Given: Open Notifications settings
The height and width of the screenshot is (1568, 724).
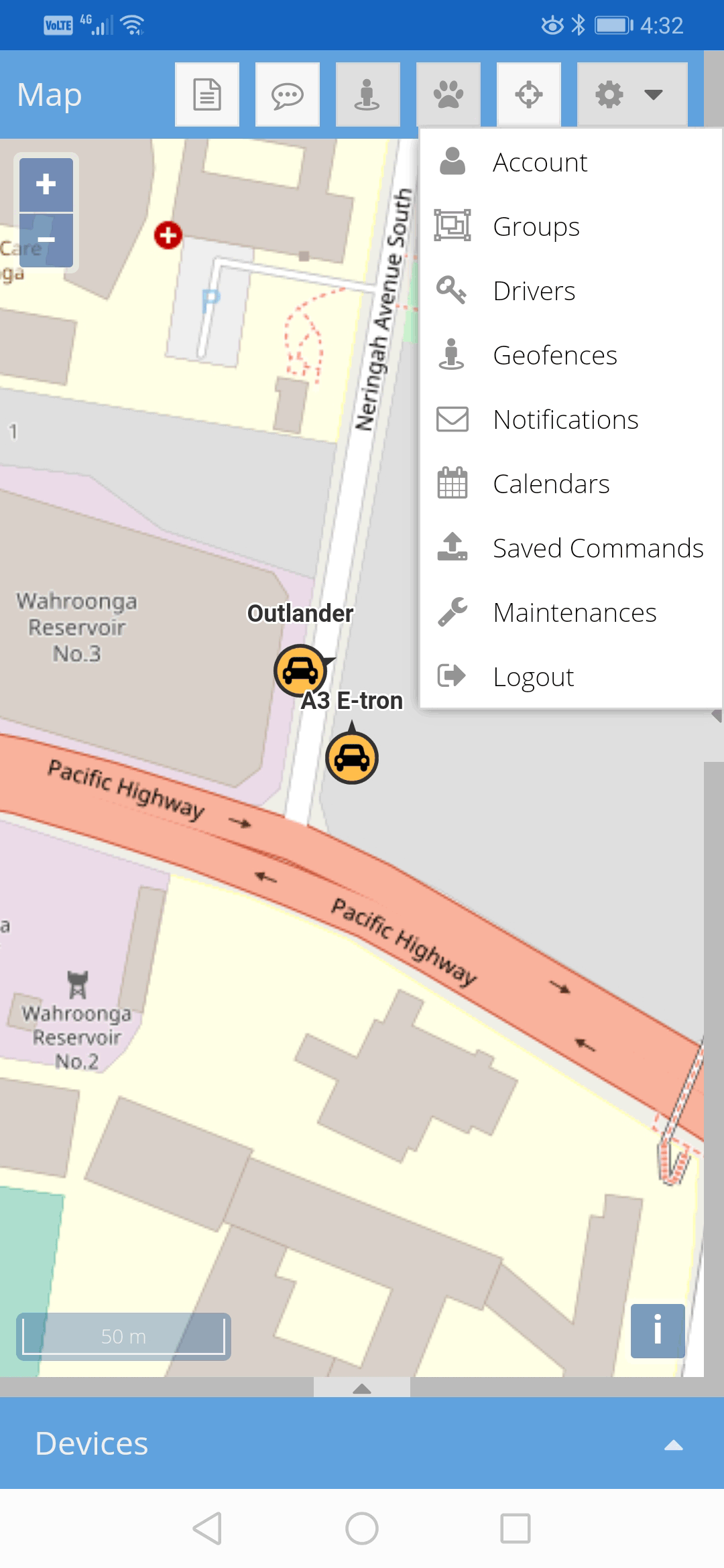Looking at the screenshot, I should (565, 419).
